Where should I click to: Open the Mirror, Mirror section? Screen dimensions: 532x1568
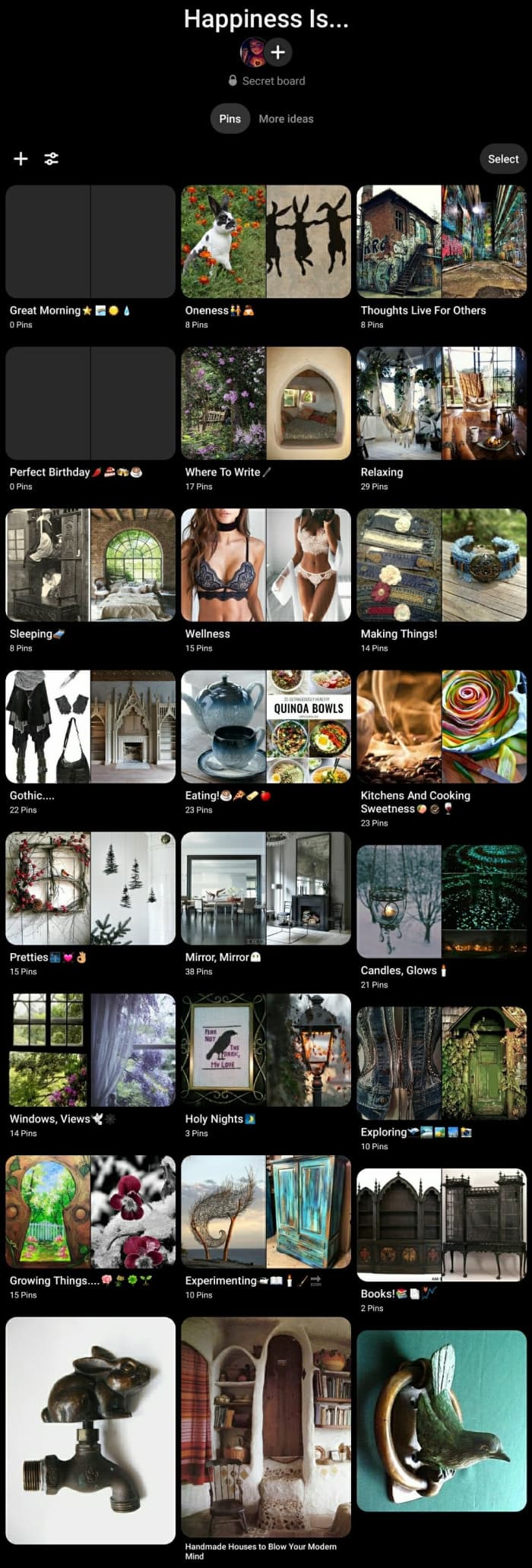tap(266, 889)
